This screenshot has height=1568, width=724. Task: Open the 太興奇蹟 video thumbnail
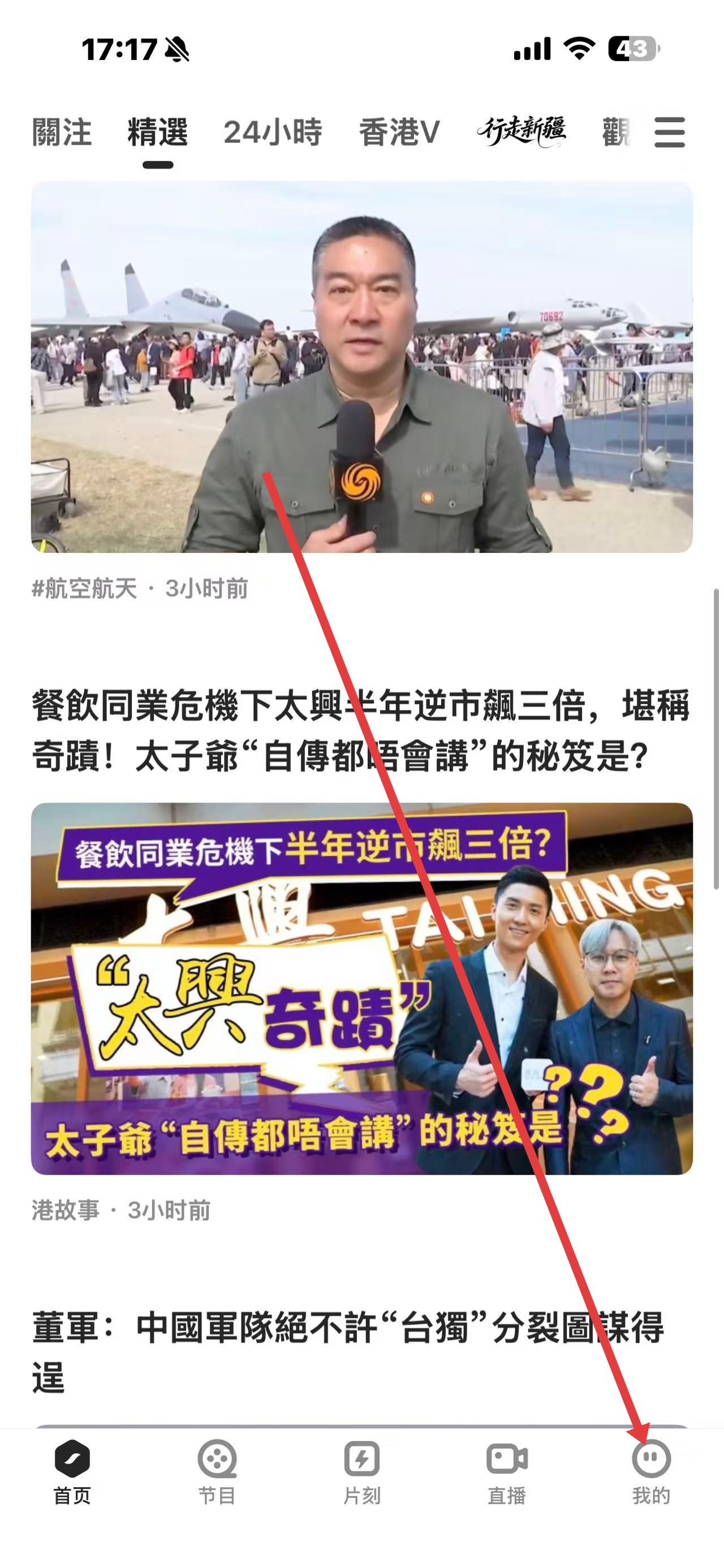click(361, 989)
